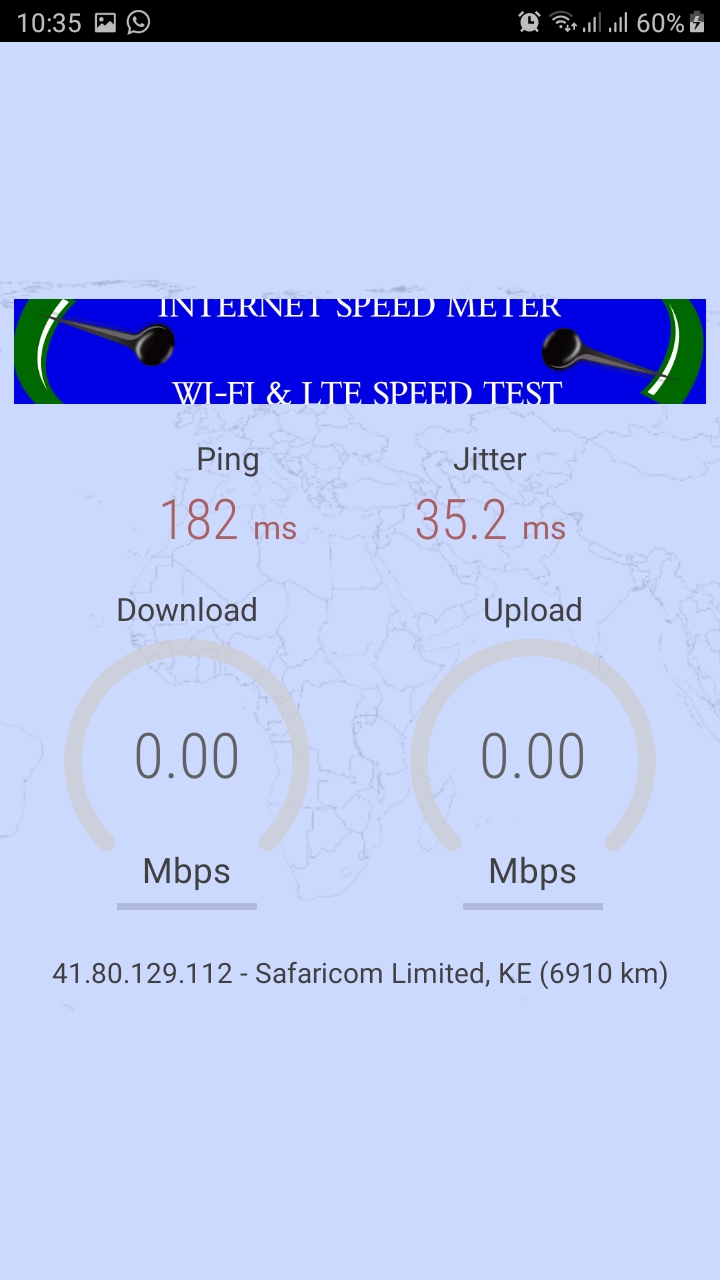The image size is (720, 1280).
Task: Tap the Mbps label under Download
Action: tap(187, 871)
